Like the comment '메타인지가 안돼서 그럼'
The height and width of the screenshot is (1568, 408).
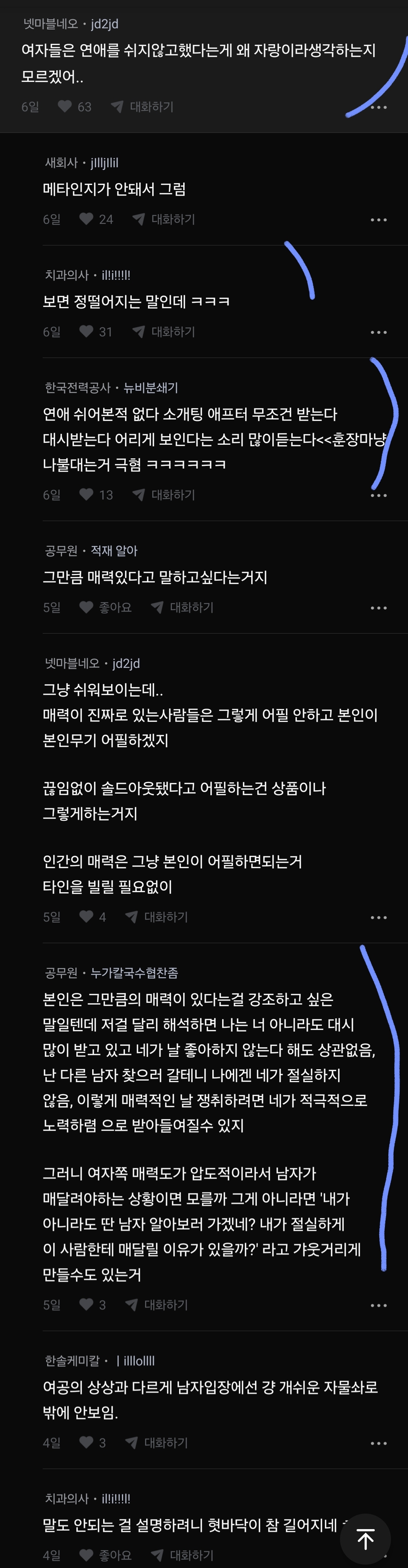tap(87, 219)
